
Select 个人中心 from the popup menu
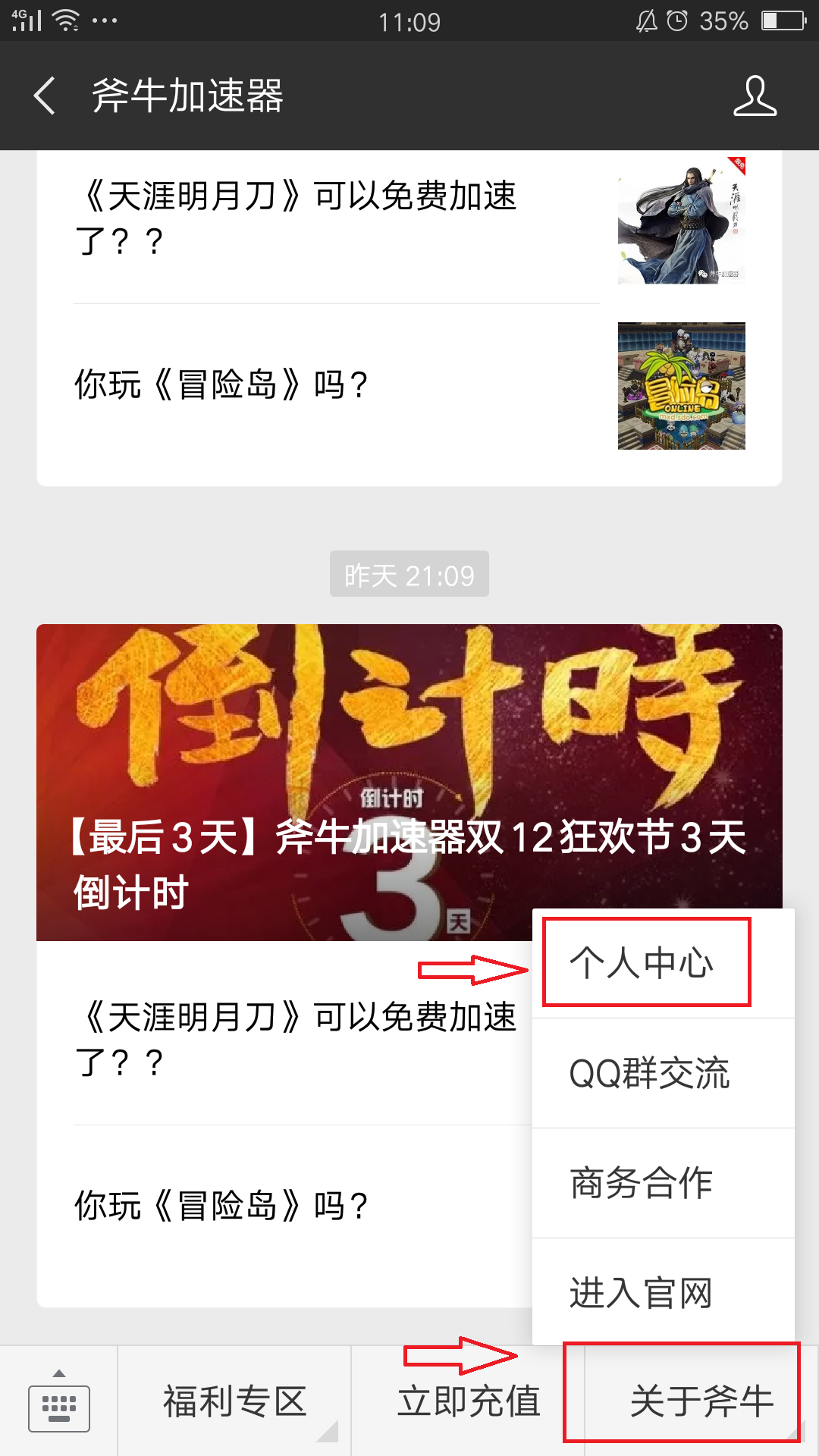click(x=645, y=963)
